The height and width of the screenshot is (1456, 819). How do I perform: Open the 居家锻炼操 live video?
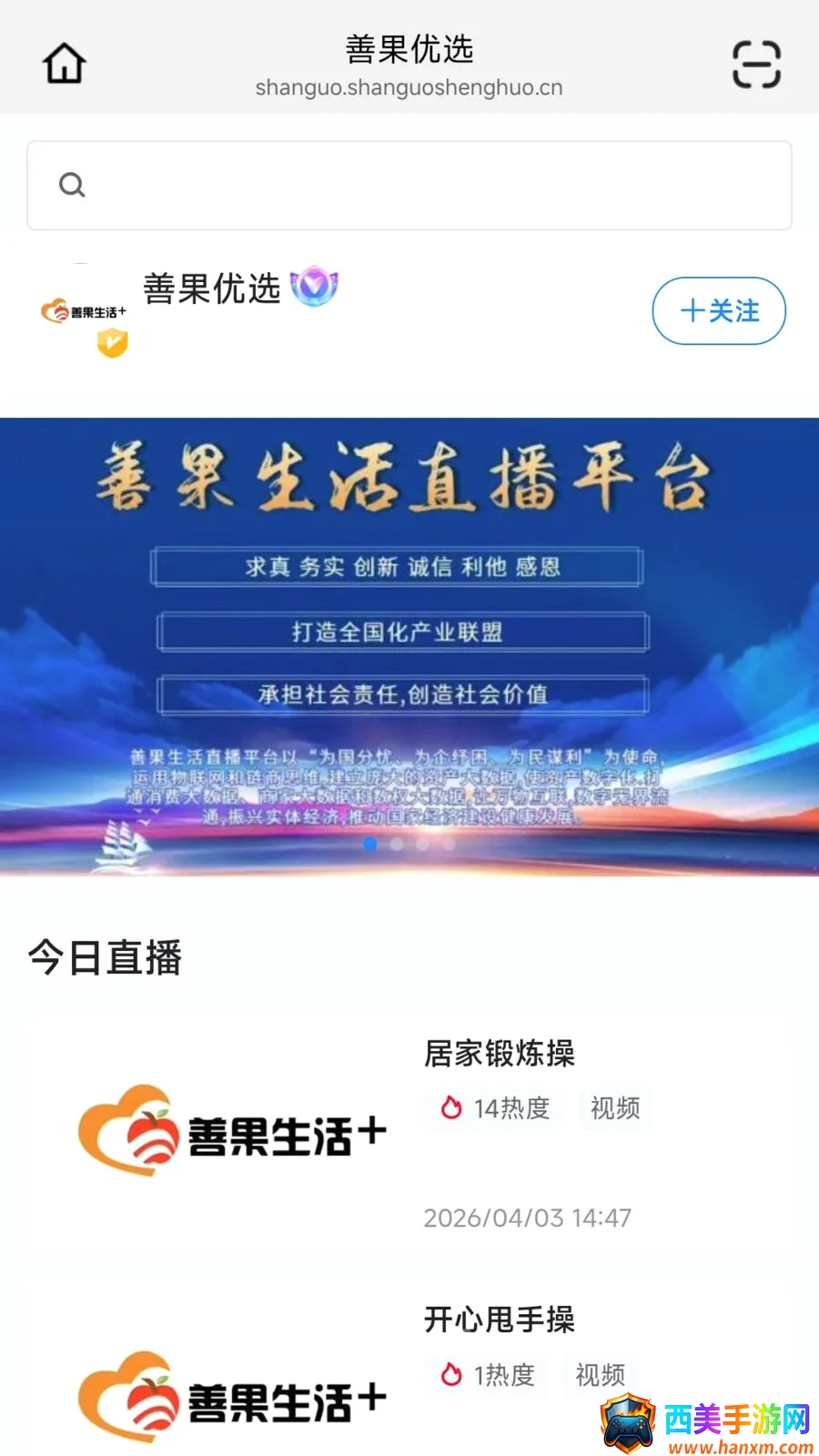pos(409,1132)
